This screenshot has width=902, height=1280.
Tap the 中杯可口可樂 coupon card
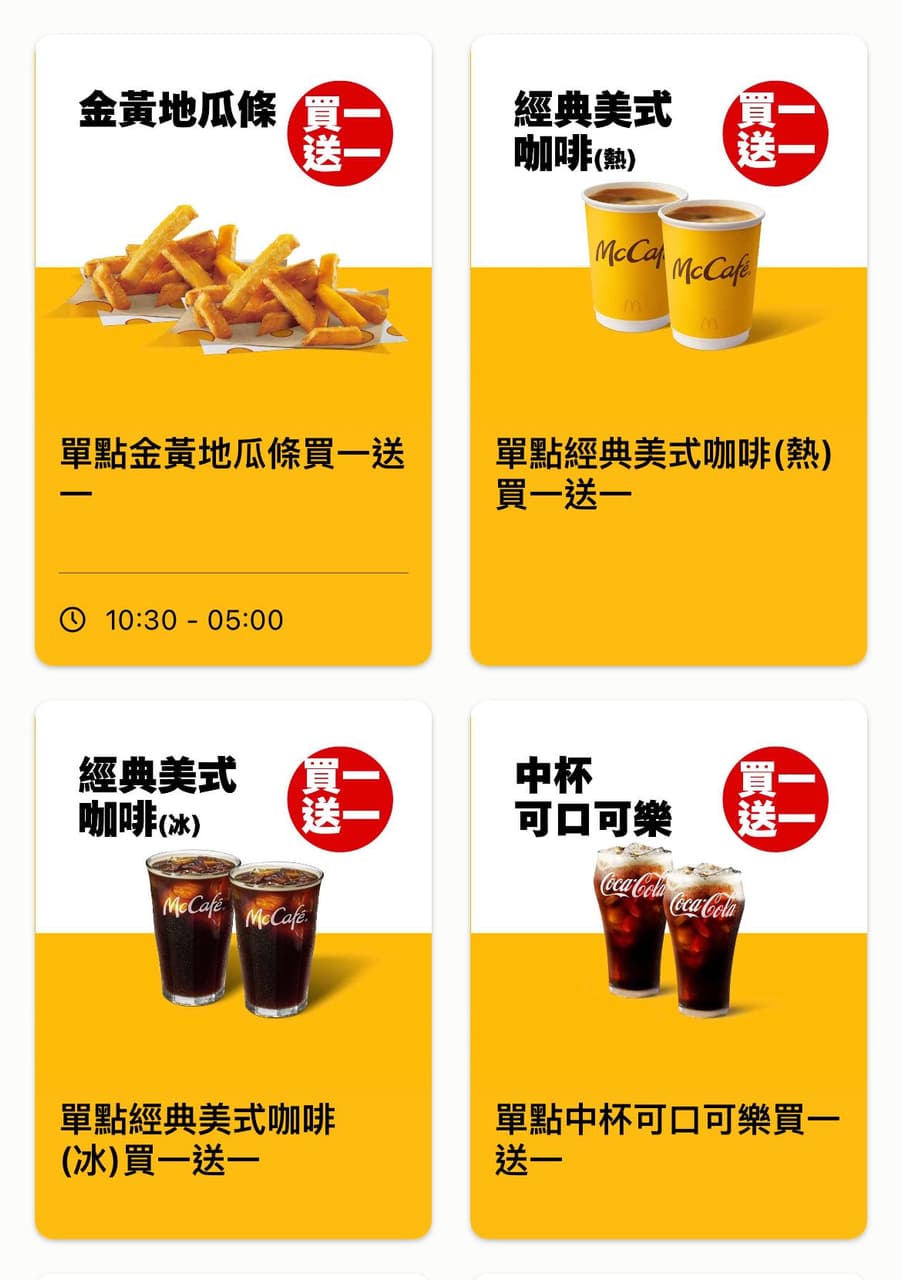668,969
